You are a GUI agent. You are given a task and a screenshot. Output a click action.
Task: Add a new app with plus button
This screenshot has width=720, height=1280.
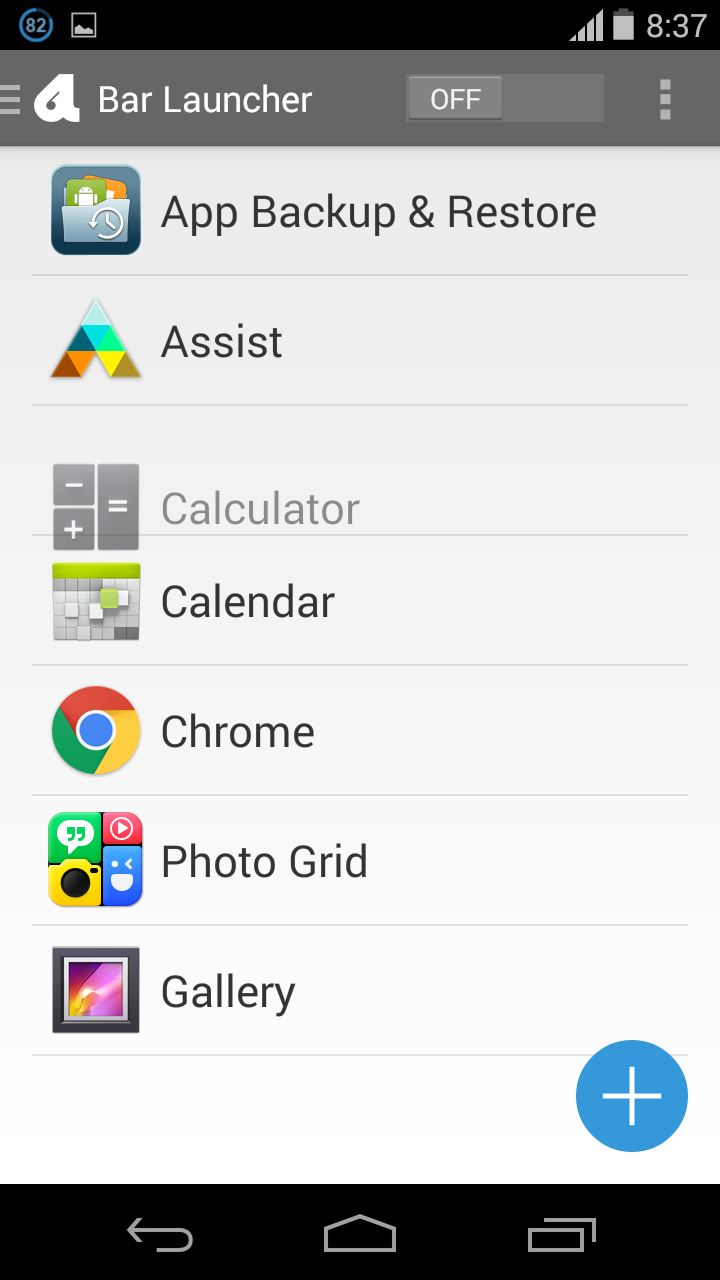click(632, 1096)
